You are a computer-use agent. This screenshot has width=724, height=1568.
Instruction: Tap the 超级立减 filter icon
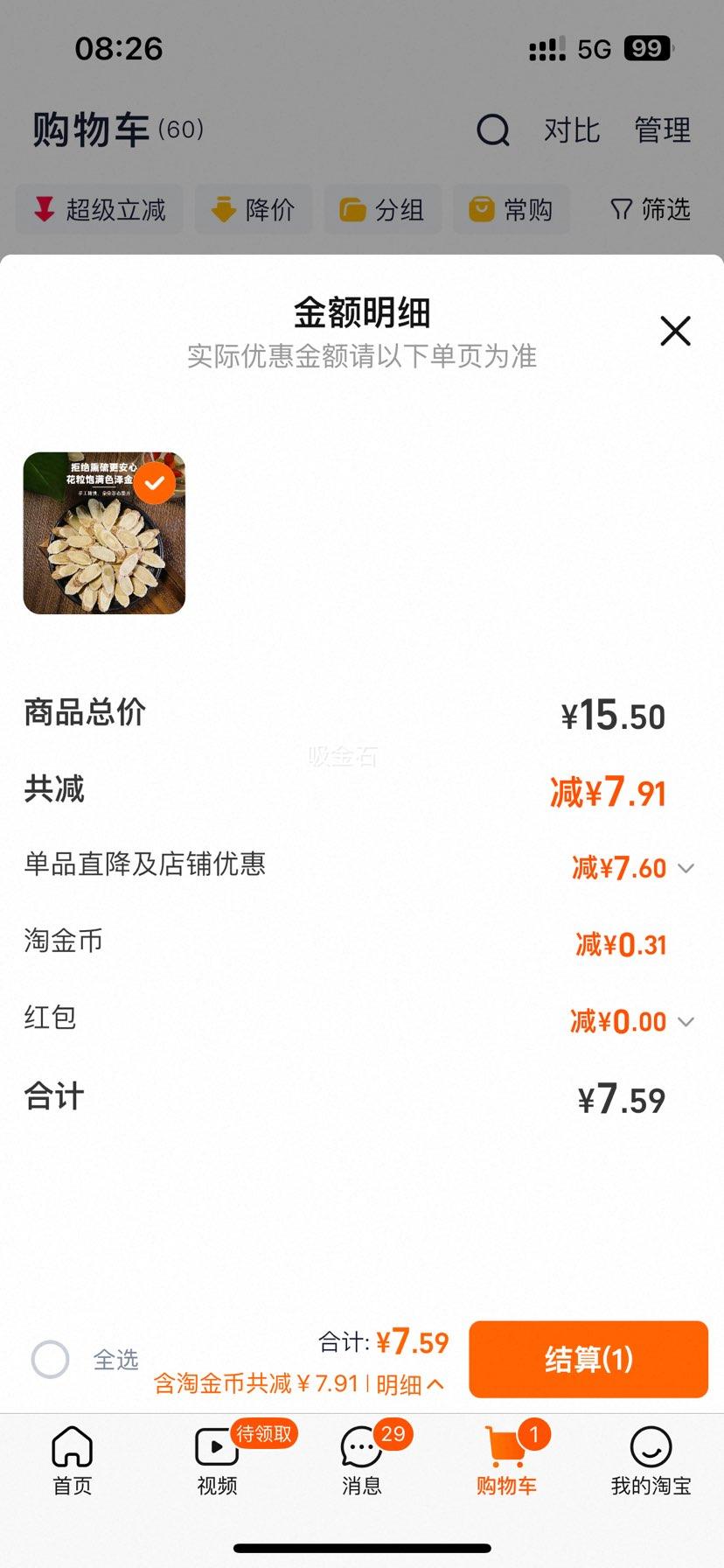pyautogui.click(x=43, y=209)
